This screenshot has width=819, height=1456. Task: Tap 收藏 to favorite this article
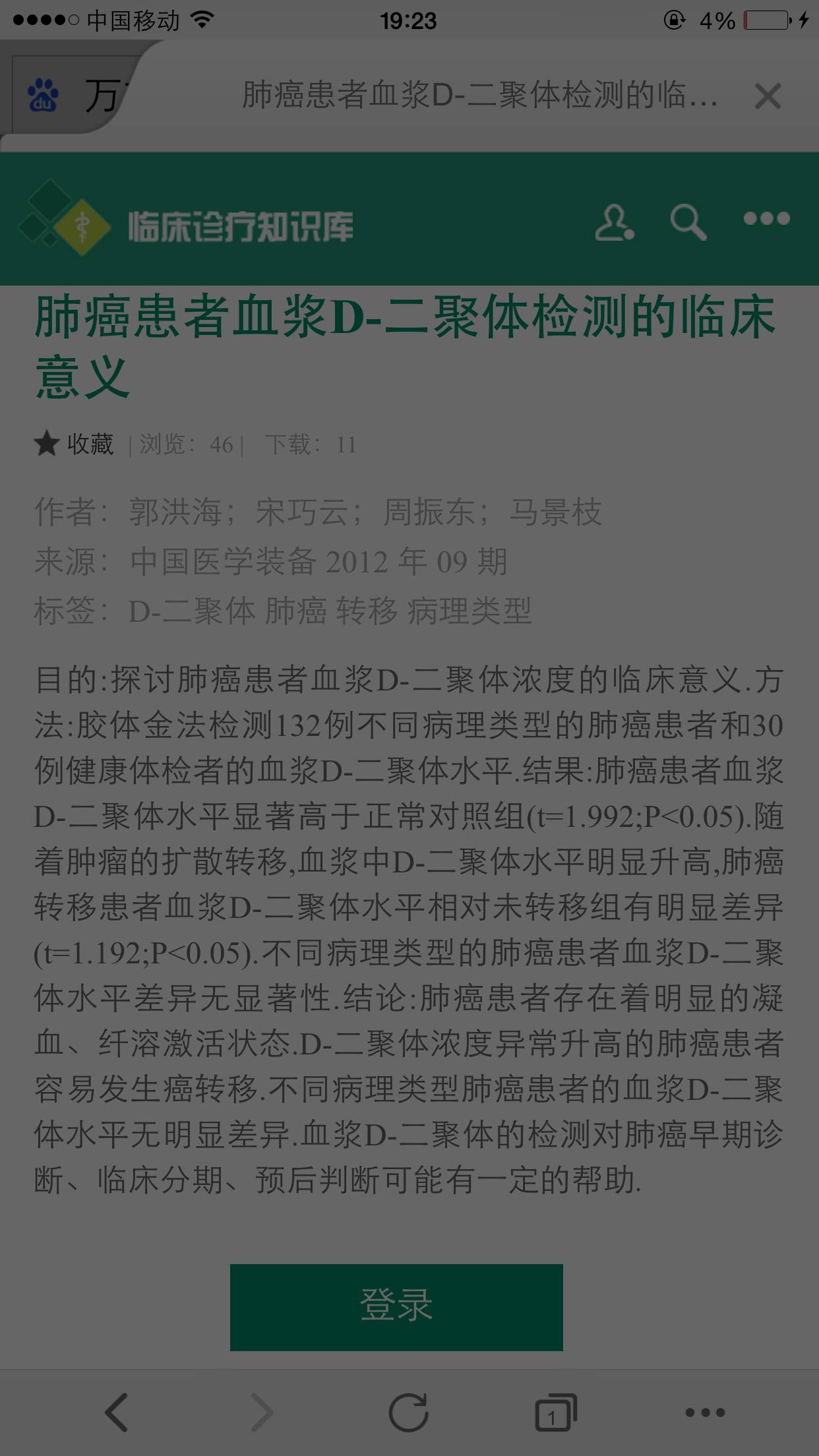click(x=75, y=444)
